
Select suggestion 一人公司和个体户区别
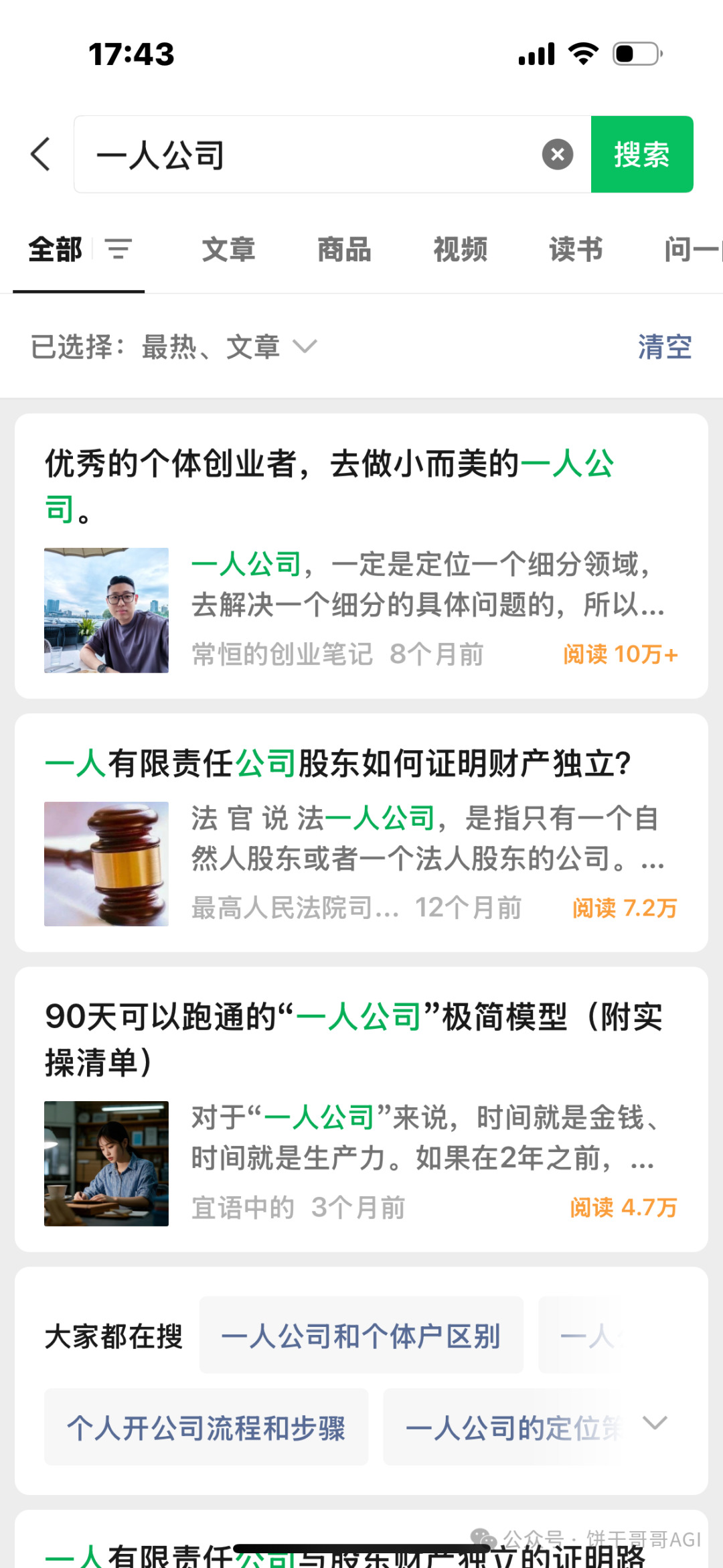[x=361, y=1335]
